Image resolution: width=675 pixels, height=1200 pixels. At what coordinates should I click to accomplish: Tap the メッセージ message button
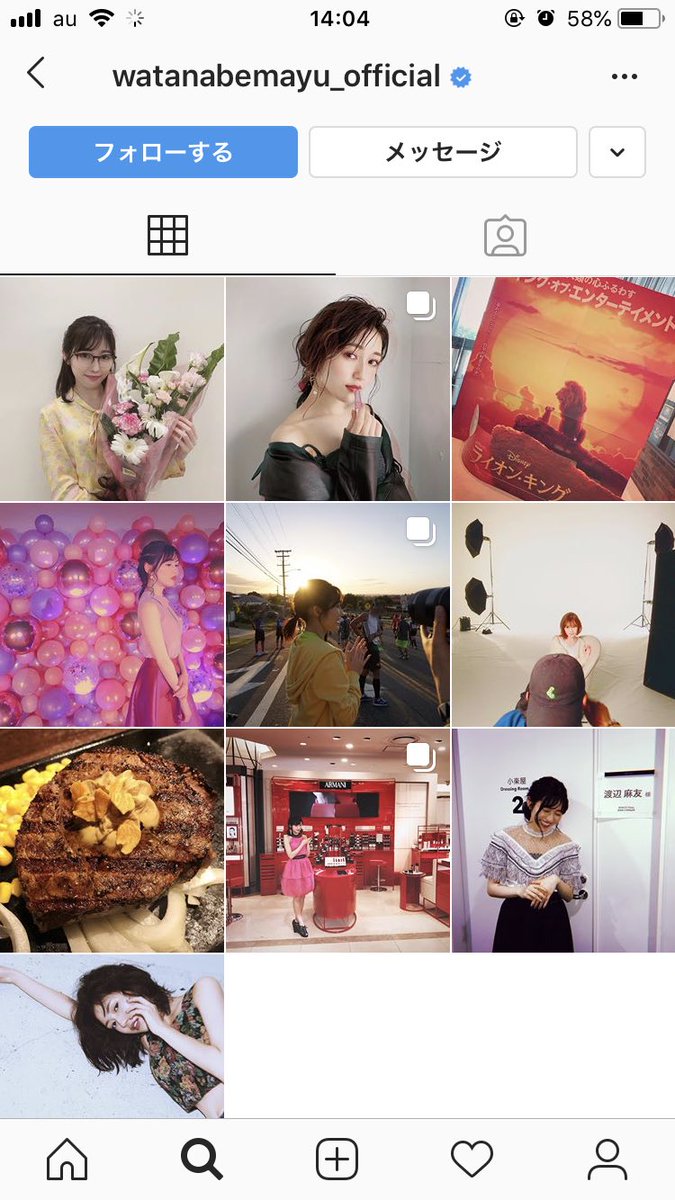443,152
